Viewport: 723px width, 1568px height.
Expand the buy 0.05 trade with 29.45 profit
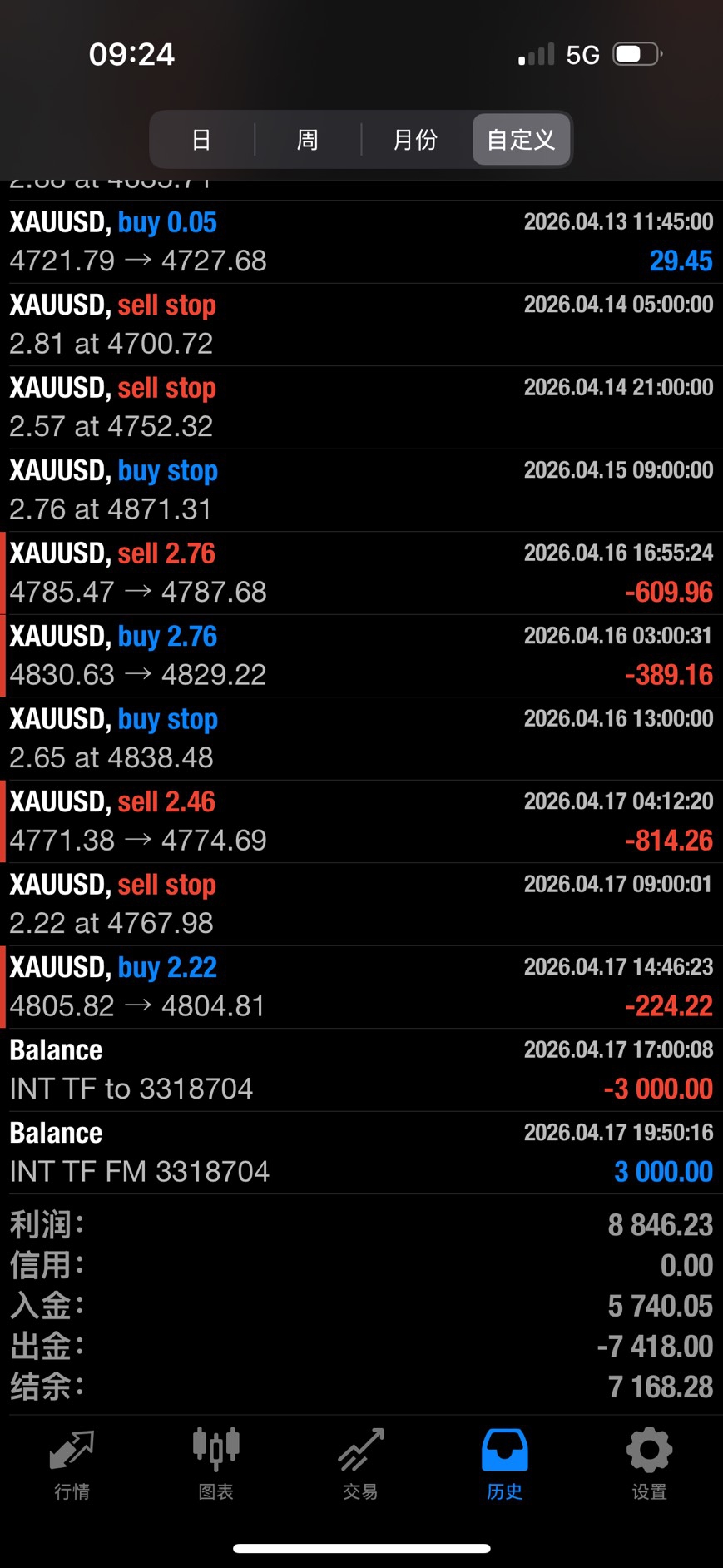point(361,241)
